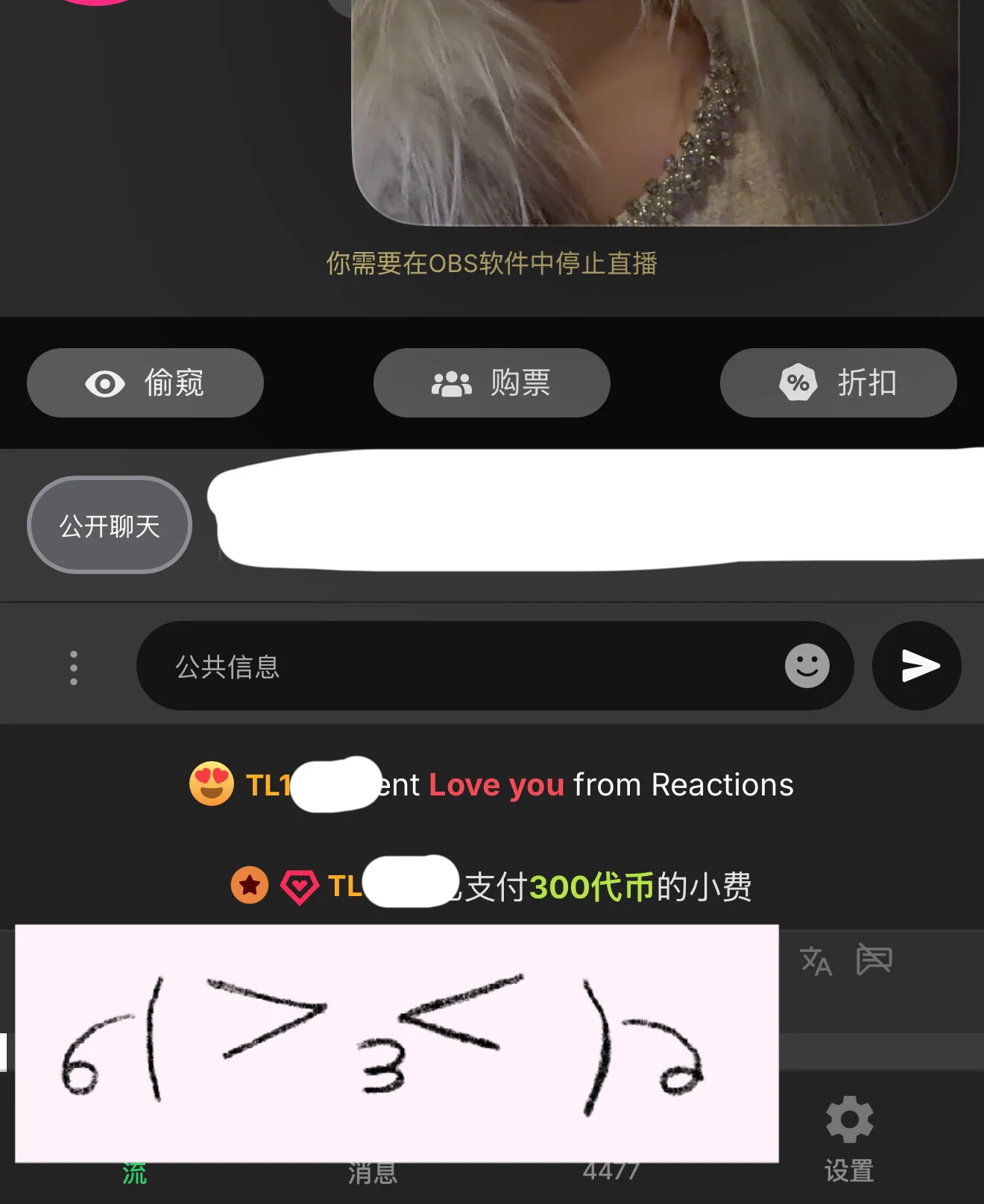Open the 折扣 discount button
Image resolution: width=984 pixels, height=1204 pixels.
pos(838,383)
